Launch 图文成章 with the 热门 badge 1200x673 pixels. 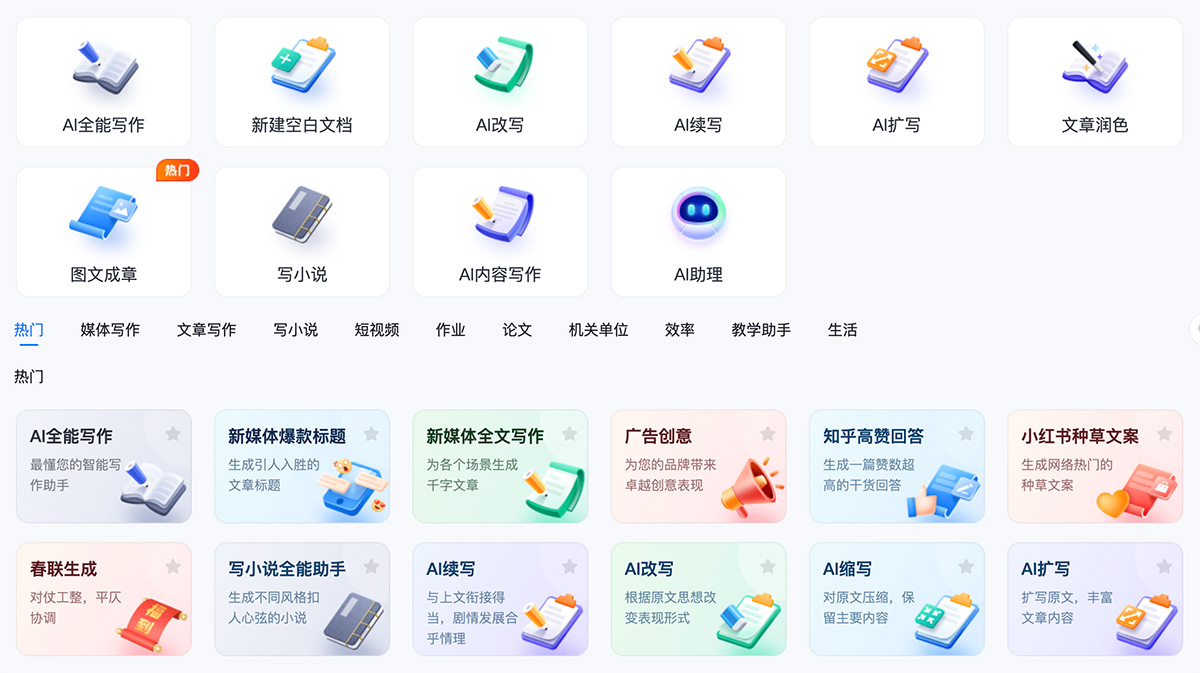tap(104, 231)
